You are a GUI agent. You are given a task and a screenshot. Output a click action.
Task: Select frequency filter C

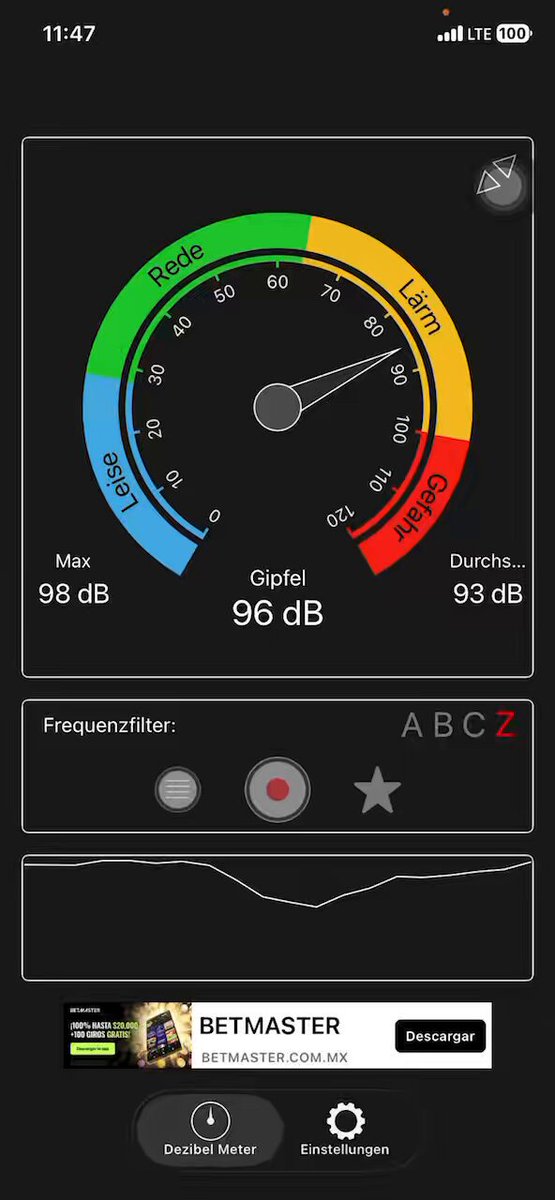pos(474,726)
